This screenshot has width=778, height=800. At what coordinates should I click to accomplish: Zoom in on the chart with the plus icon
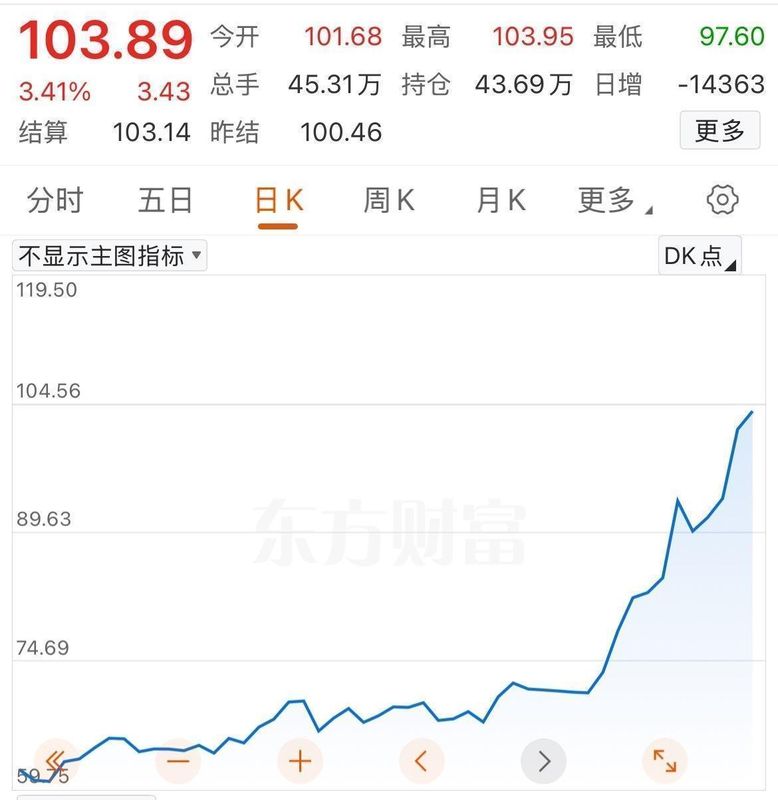pos(299,761)
